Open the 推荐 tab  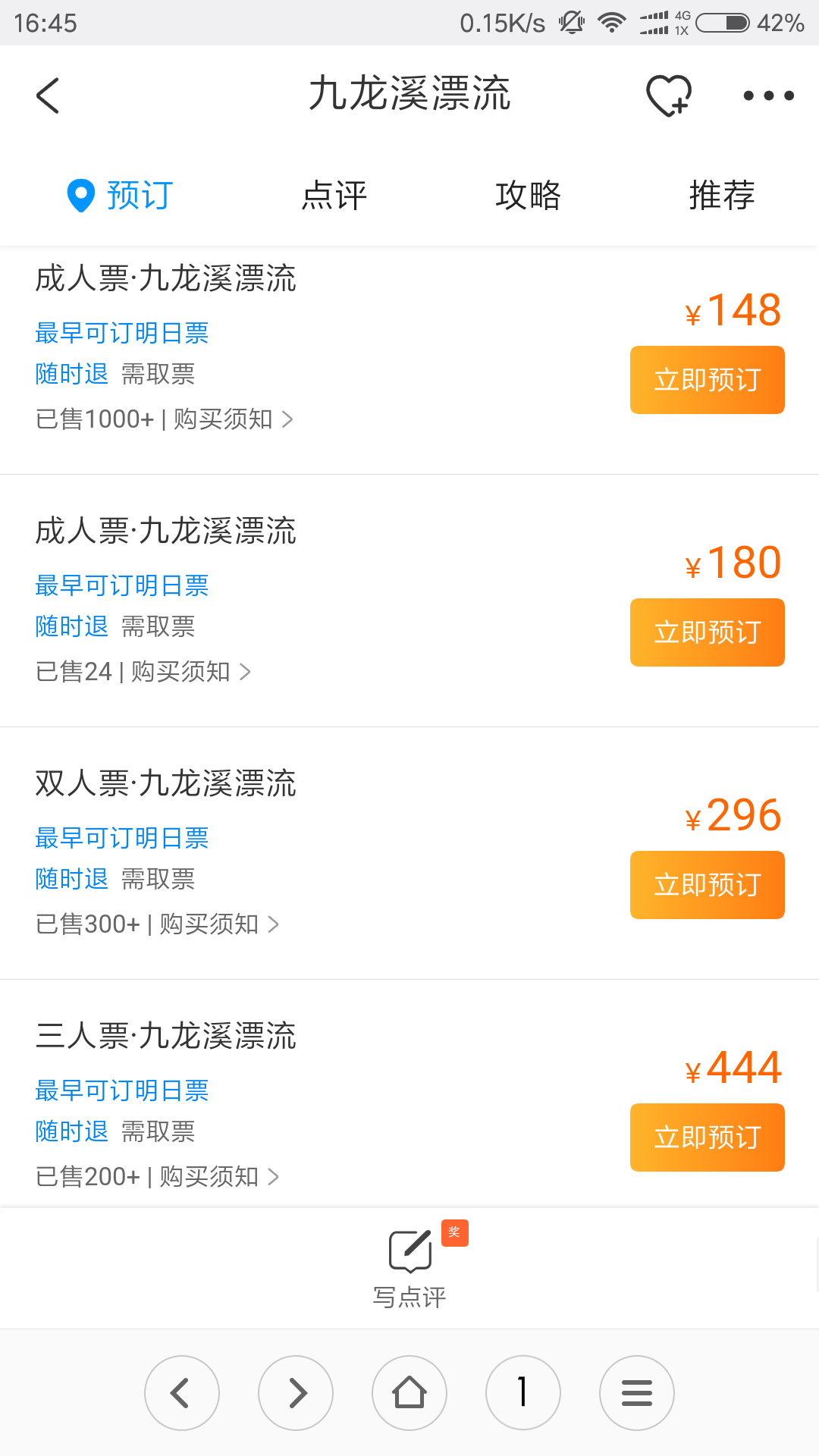point(721,196)
